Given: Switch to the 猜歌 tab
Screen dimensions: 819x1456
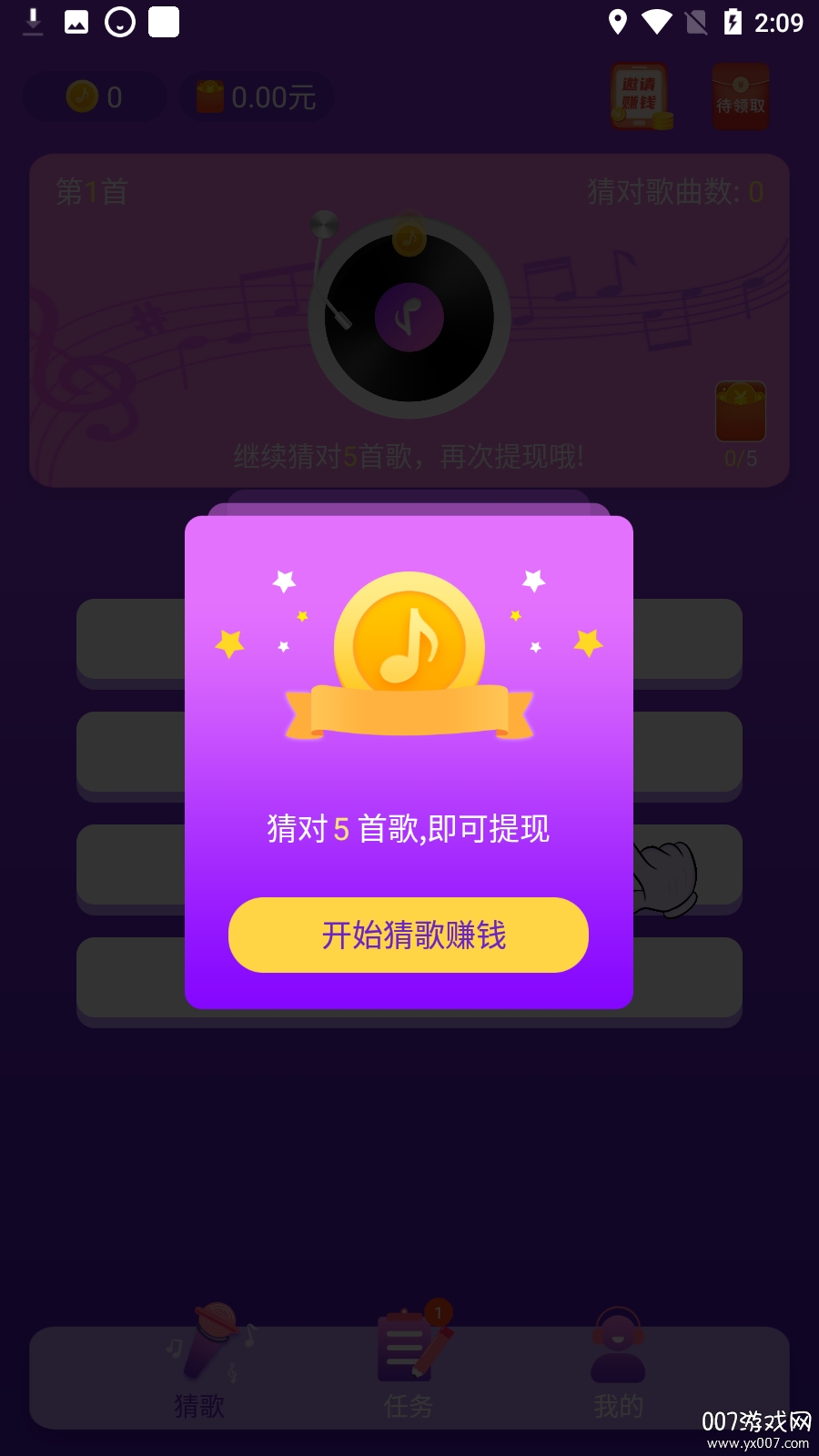Looking at the screenshot, I should coord(201,1362).
